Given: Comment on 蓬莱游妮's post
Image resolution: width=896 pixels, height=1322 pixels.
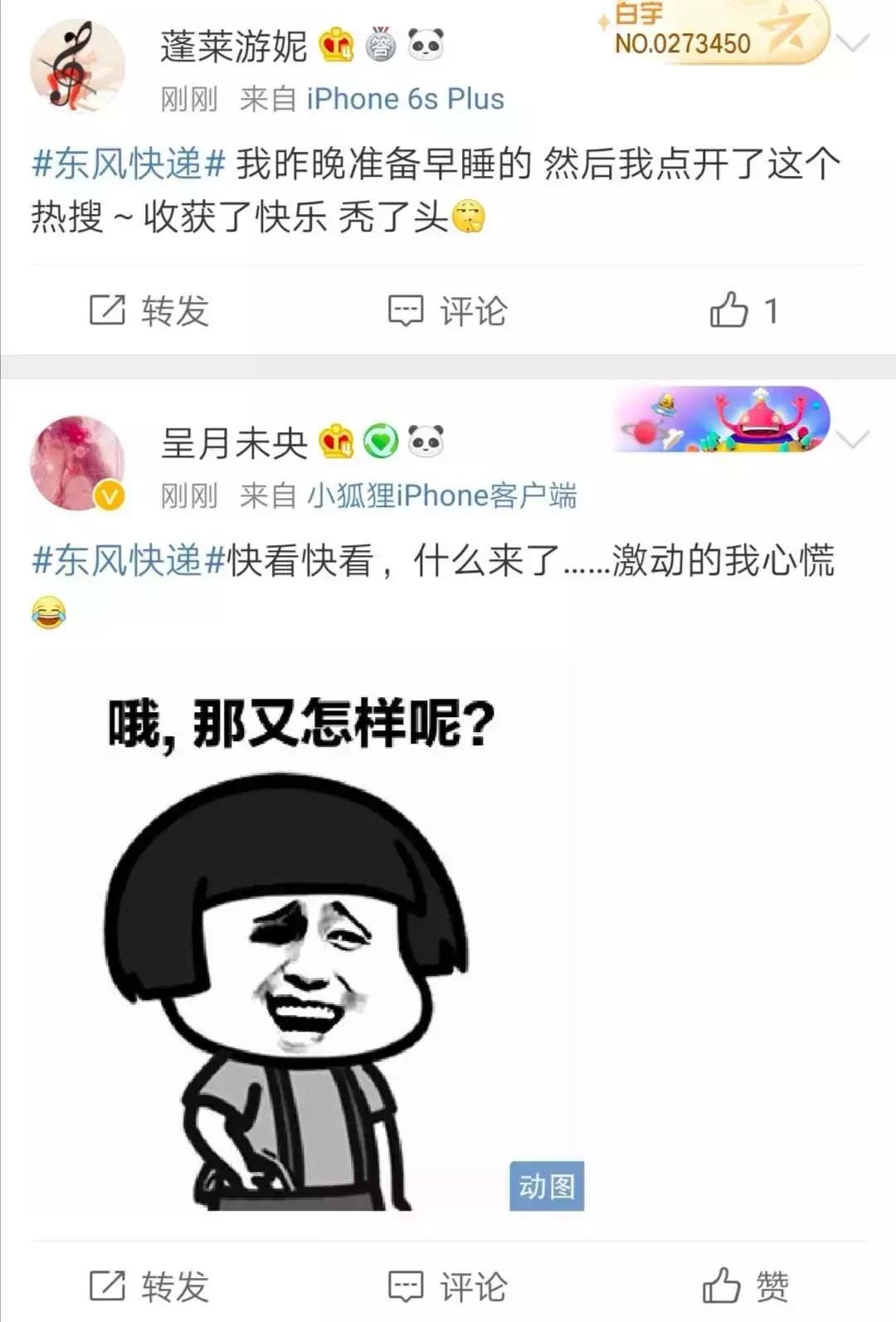Looking at the screenshot, I should (448, 311).
